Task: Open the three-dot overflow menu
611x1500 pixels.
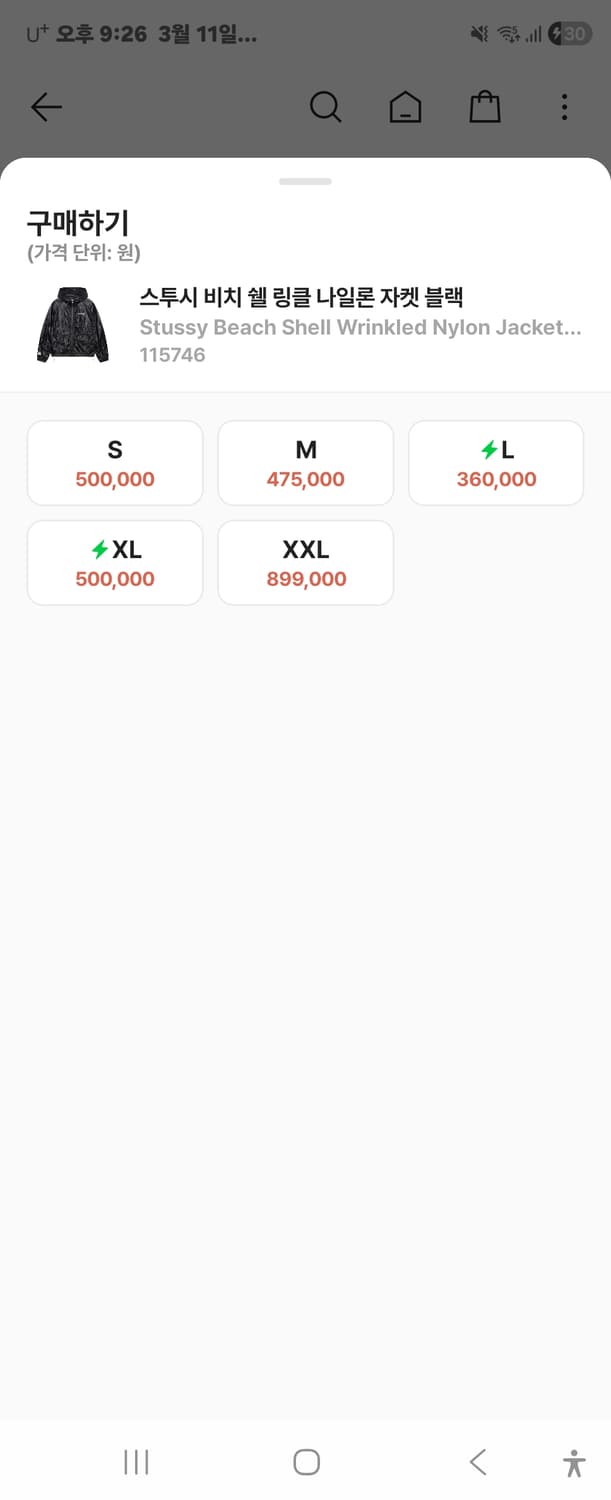Action: pos(564,107)
